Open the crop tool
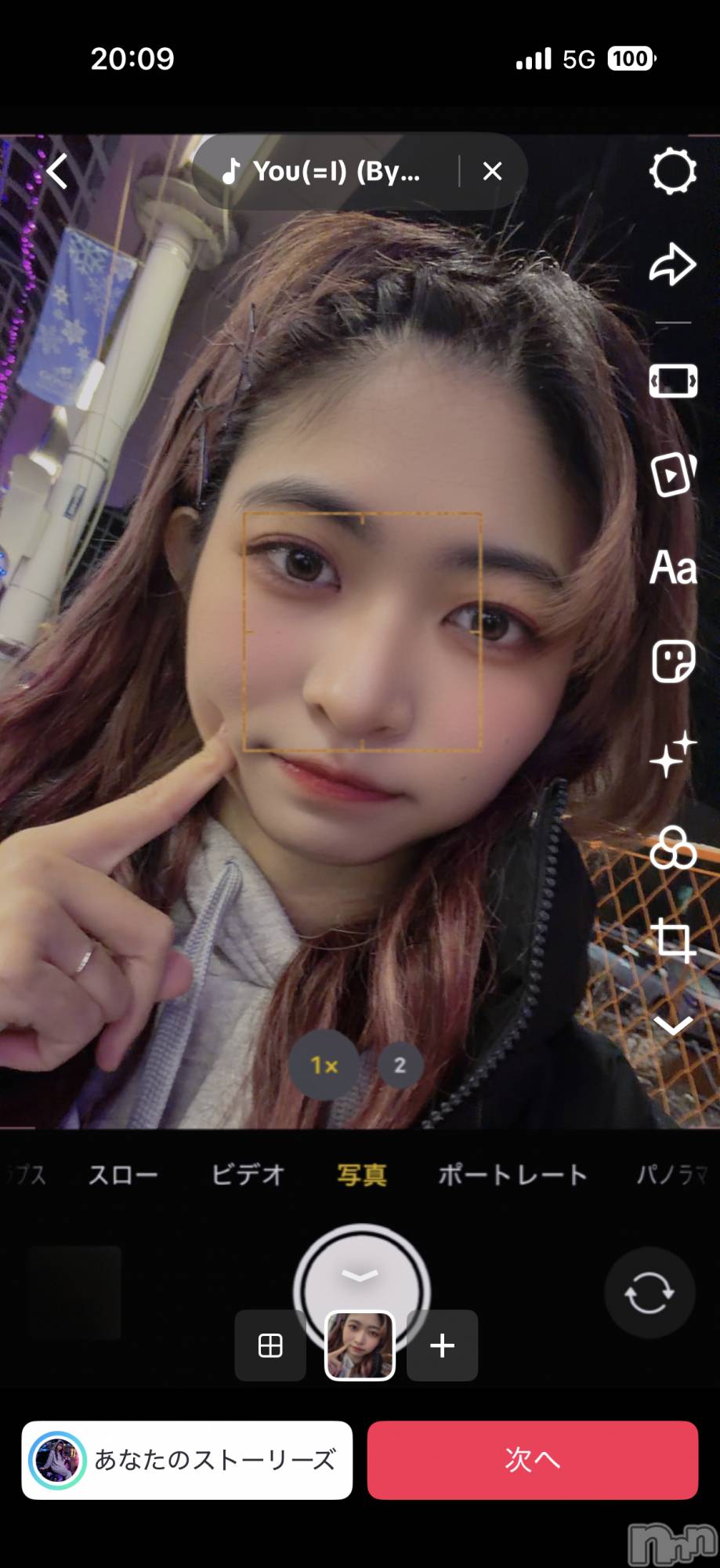This screenshot has height=1568, width=720. (672, 939)
